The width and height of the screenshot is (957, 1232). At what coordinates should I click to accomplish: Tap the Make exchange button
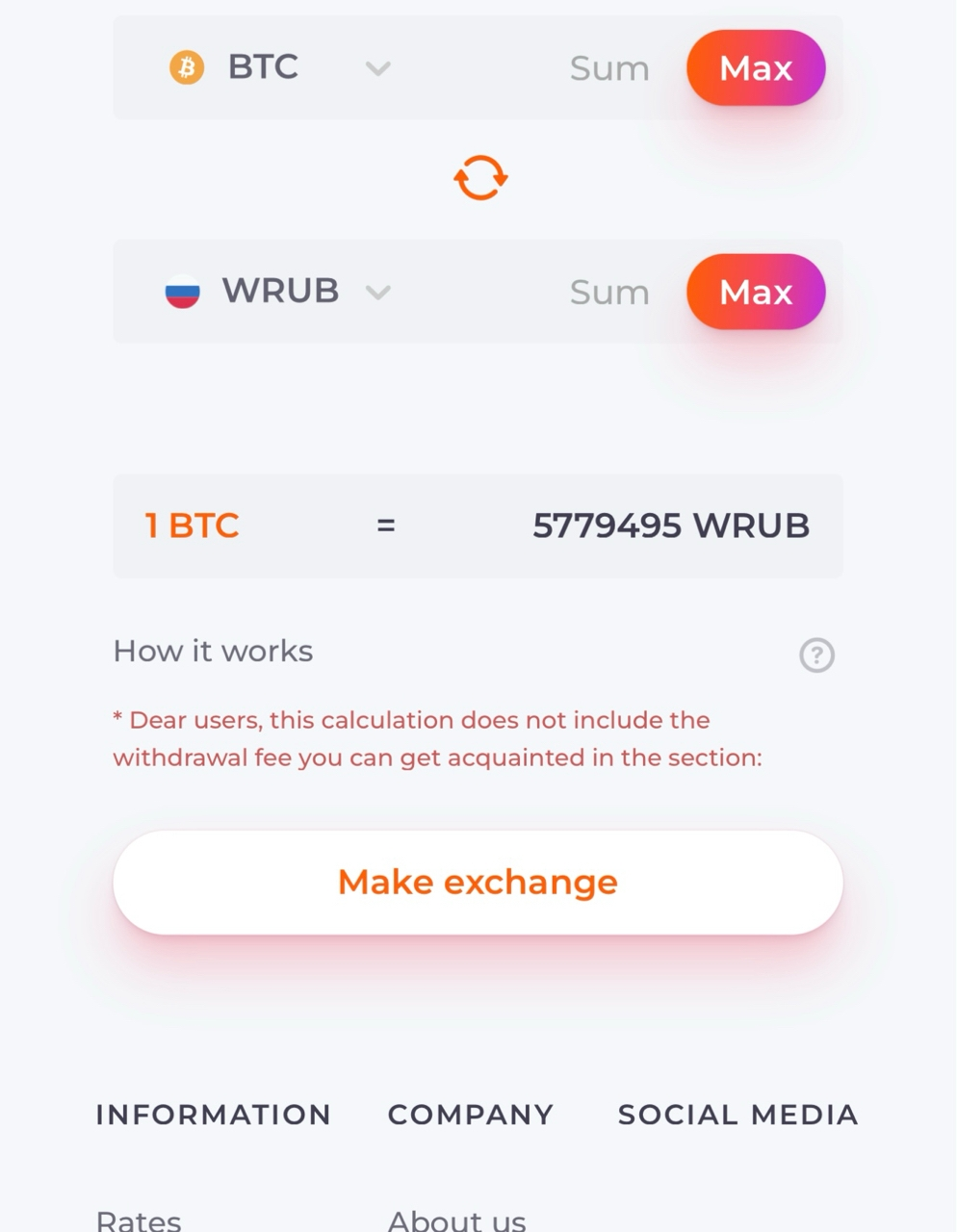point(478,882)
